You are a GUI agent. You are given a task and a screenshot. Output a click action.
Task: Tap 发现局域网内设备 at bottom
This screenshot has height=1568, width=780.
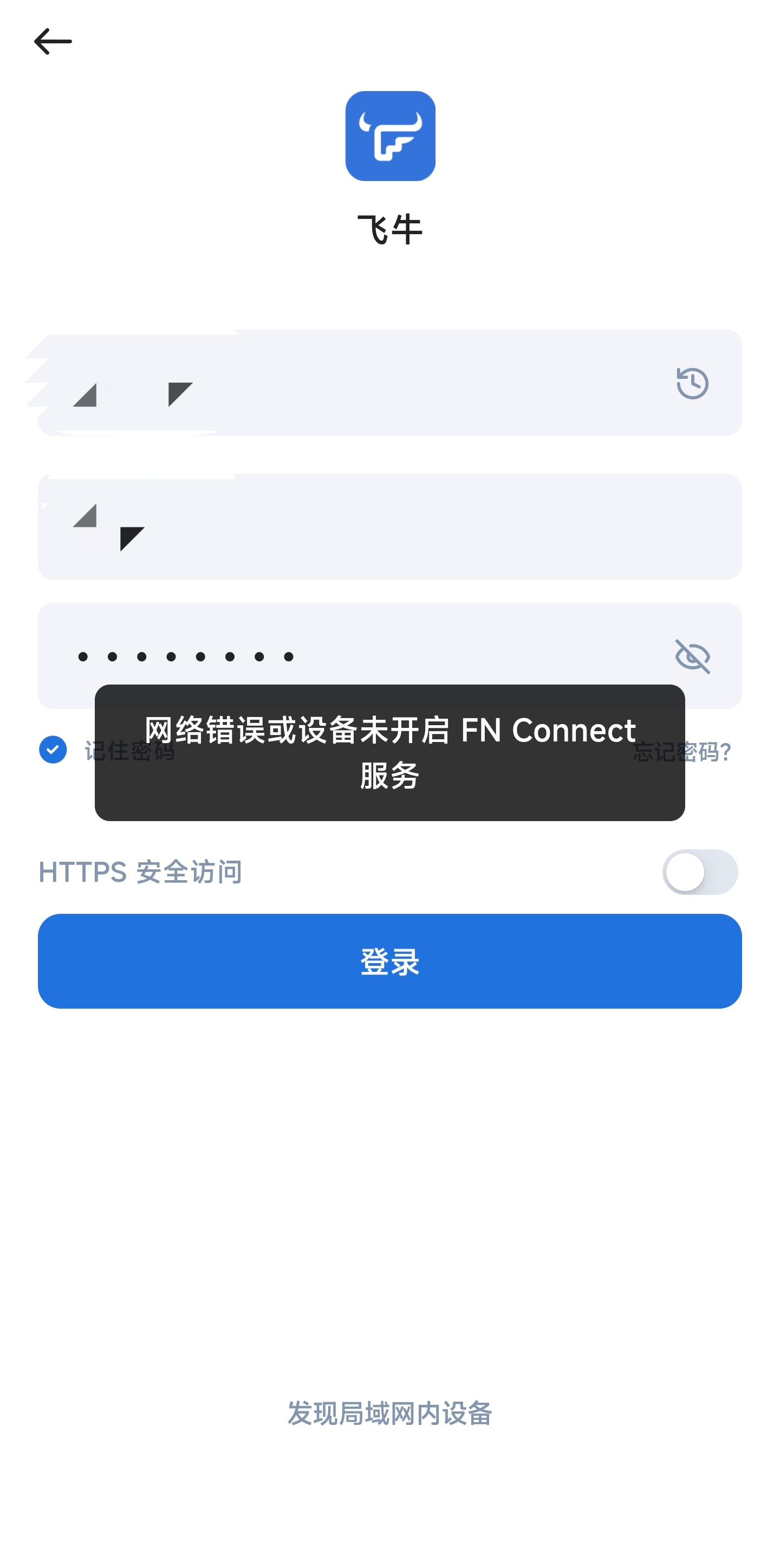[x=390, y=1413]
